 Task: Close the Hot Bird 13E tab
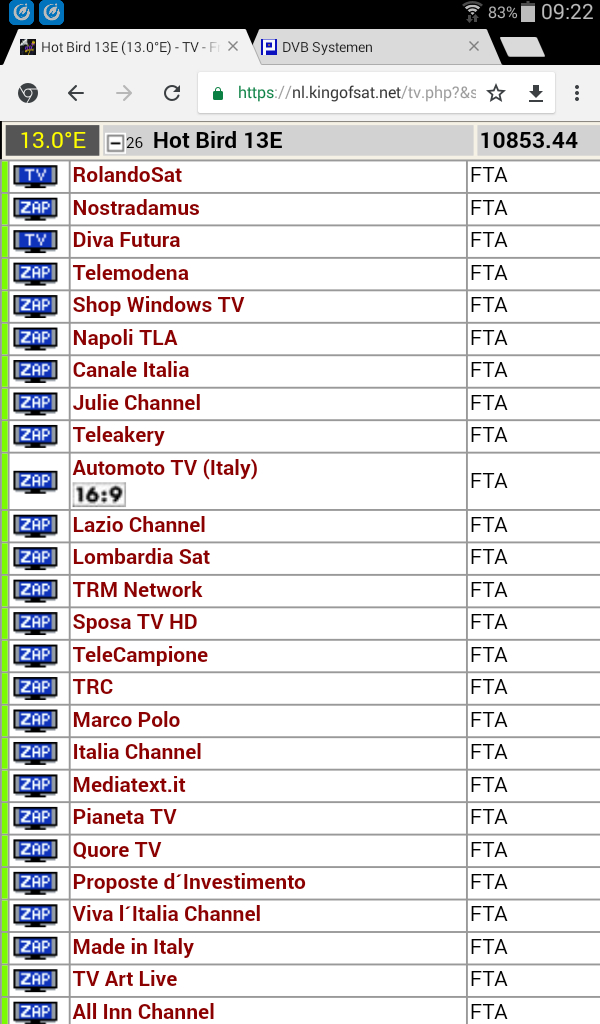233,46
